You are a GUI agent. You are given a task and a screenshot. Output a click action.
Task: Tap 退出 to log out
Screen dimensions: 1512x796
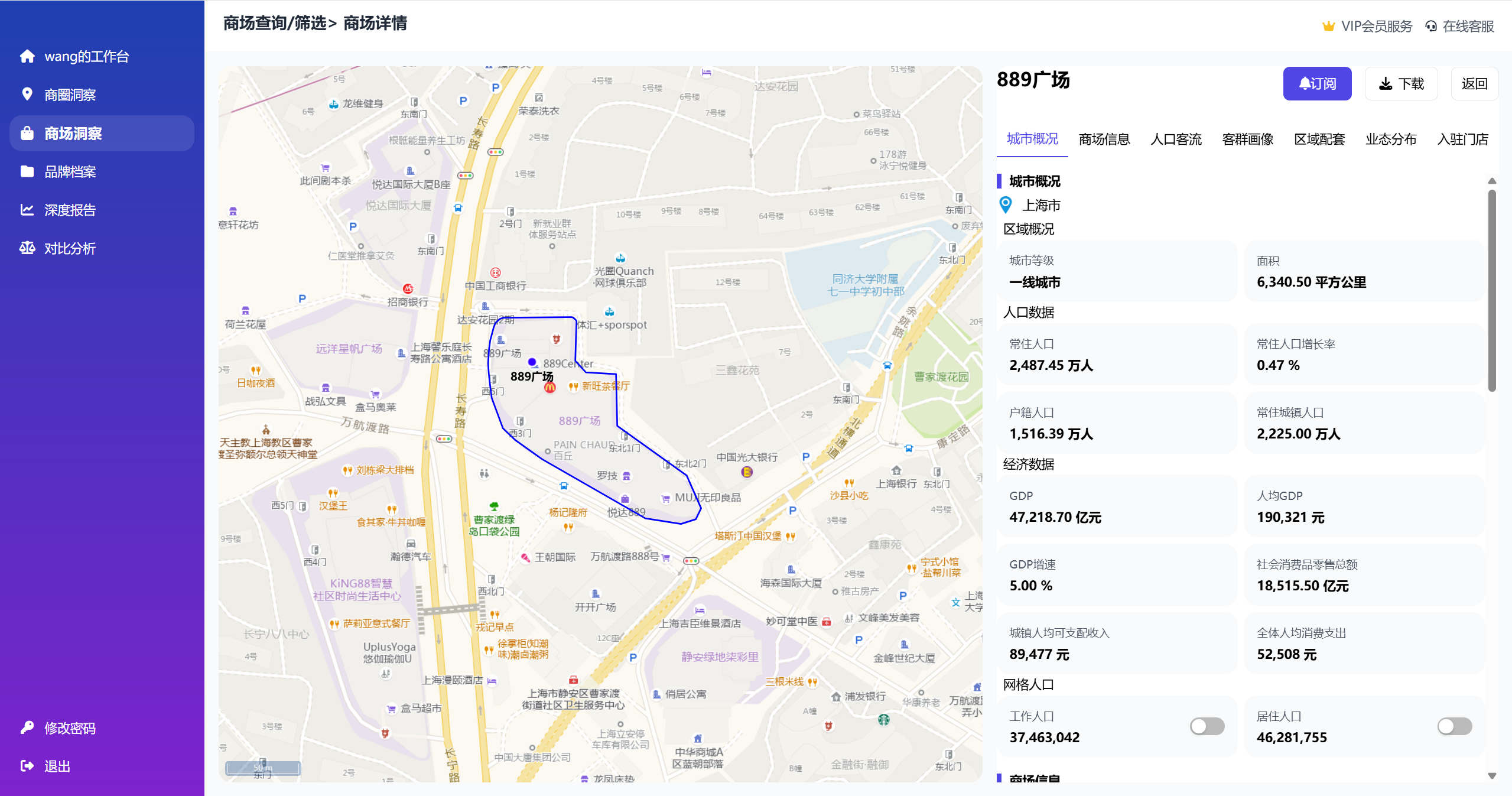click(x=57, y=766)
